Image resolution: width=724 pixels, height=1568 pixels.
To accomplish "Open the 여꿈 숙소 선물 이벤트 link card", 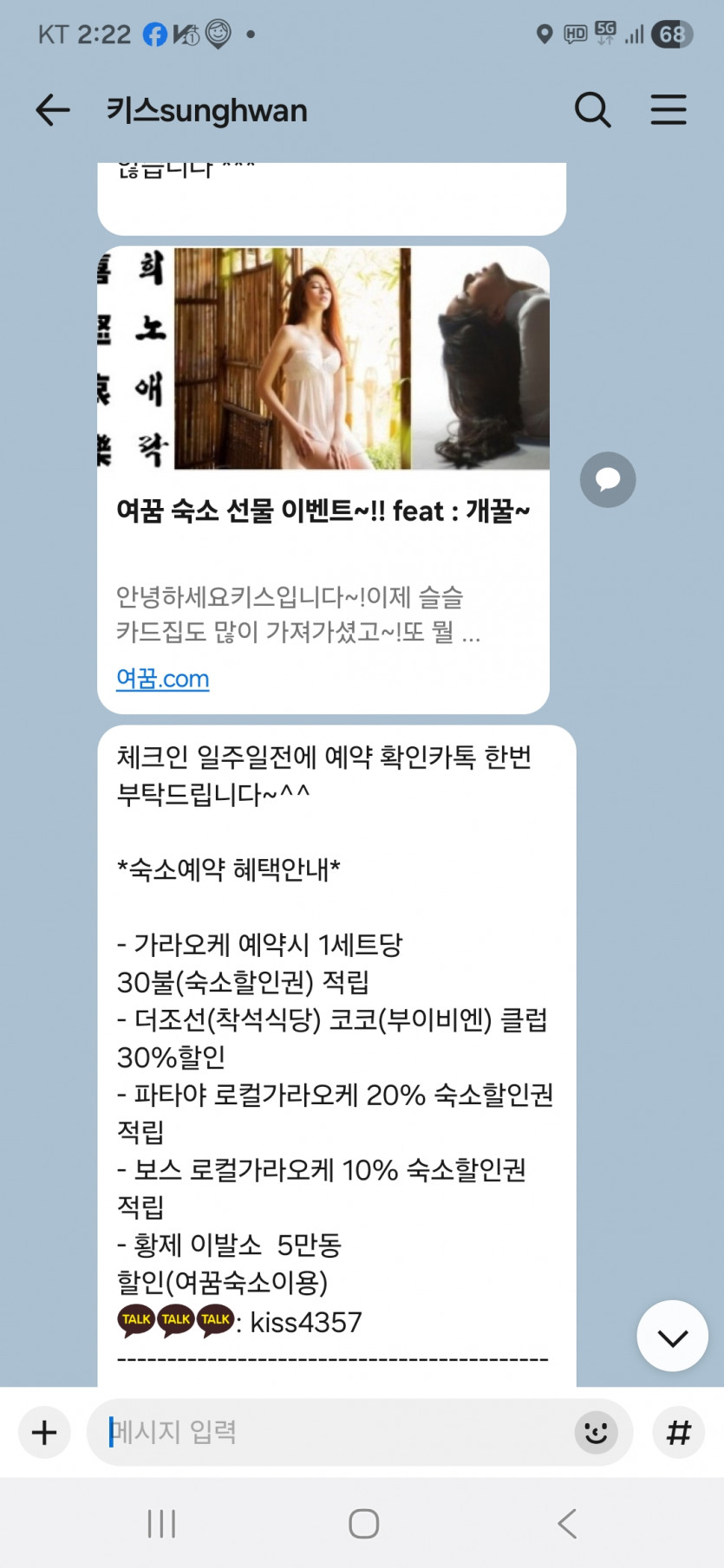I will pos(323,511).
